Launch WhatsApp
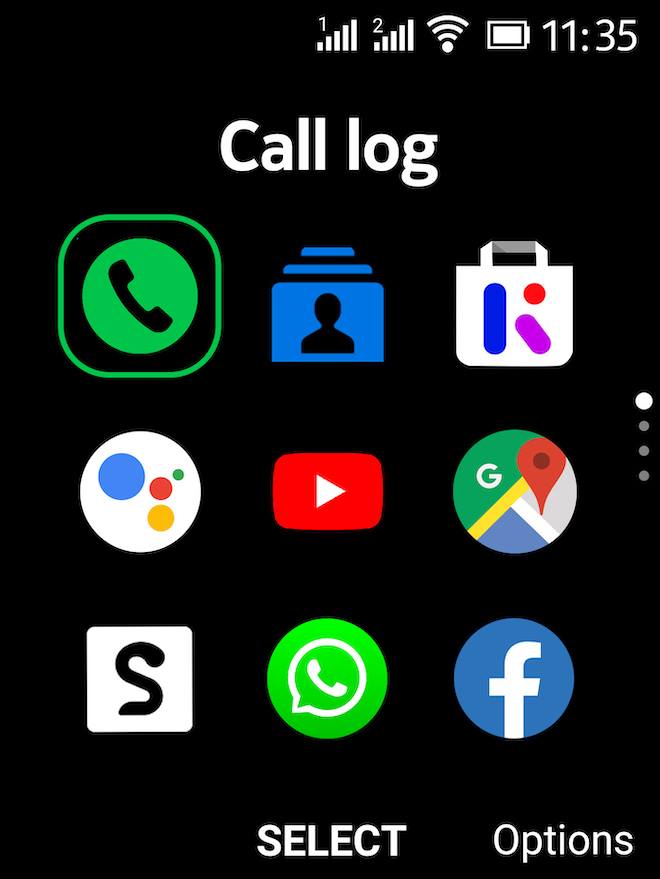This screenshot has height=879, width=660. (328, 679)
